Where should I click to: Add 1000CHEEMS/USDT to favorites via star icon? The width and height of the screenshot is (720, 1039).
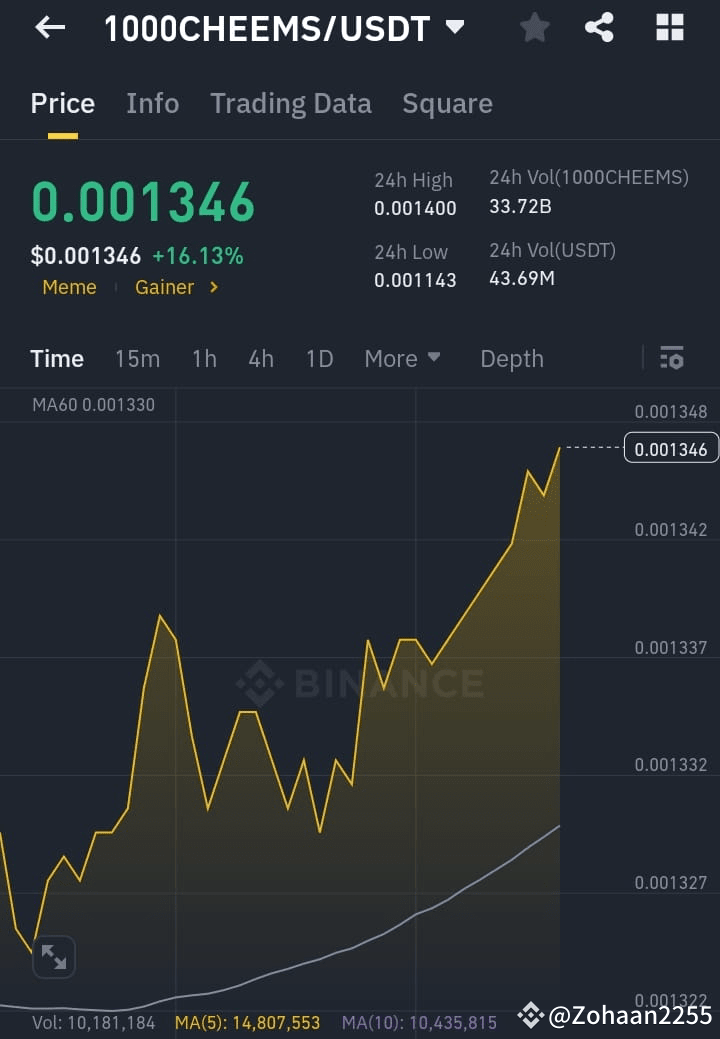(x=534, y=27)
